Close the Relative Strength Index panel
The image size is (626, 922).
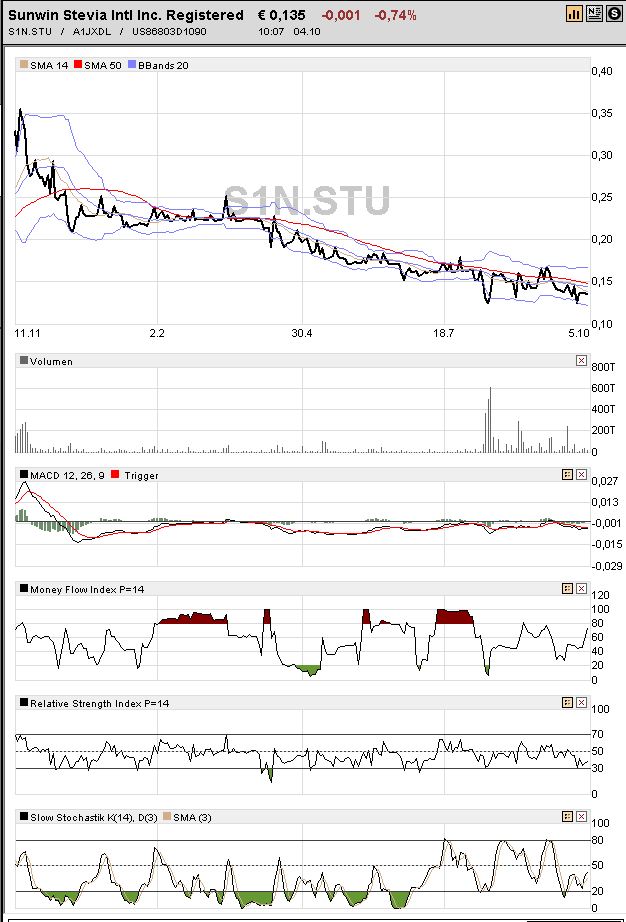pyautogui.click(x=582, y=703)
